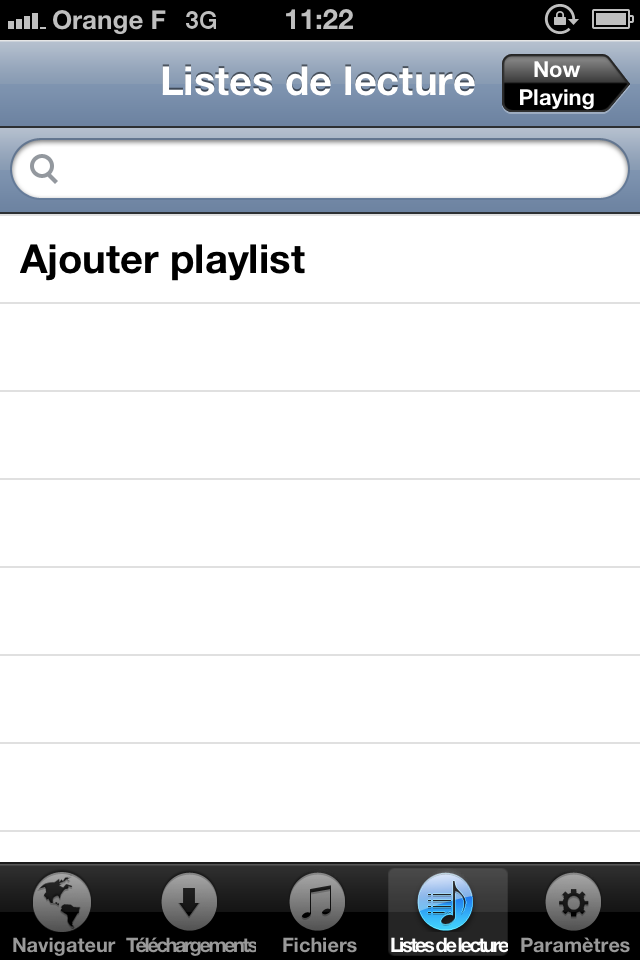640x960 pixels.
Task: Open the Now Playing screen
Action: click(562, 84)
